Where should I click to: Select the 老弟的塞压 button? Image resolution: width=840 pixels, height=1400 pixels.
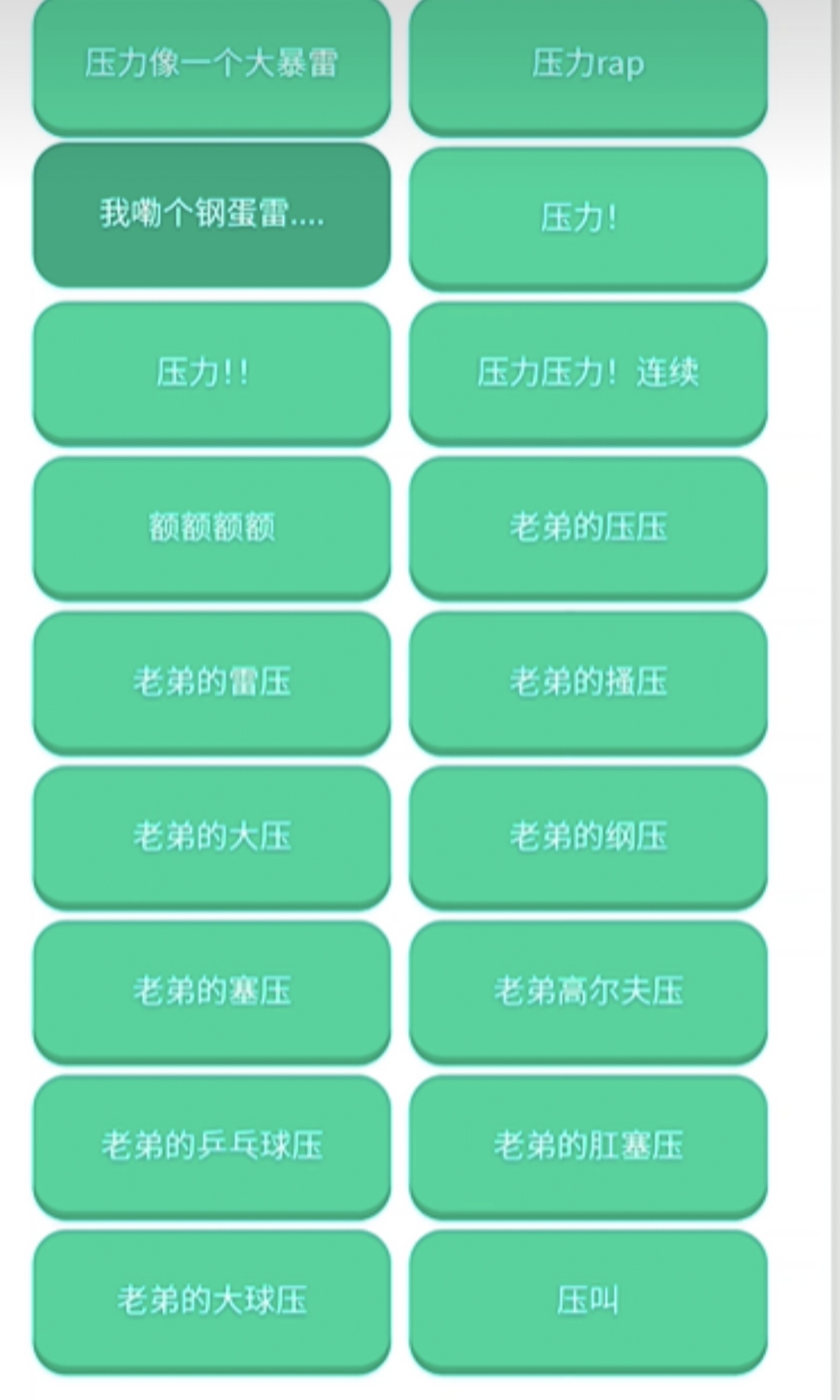[212, 991]
